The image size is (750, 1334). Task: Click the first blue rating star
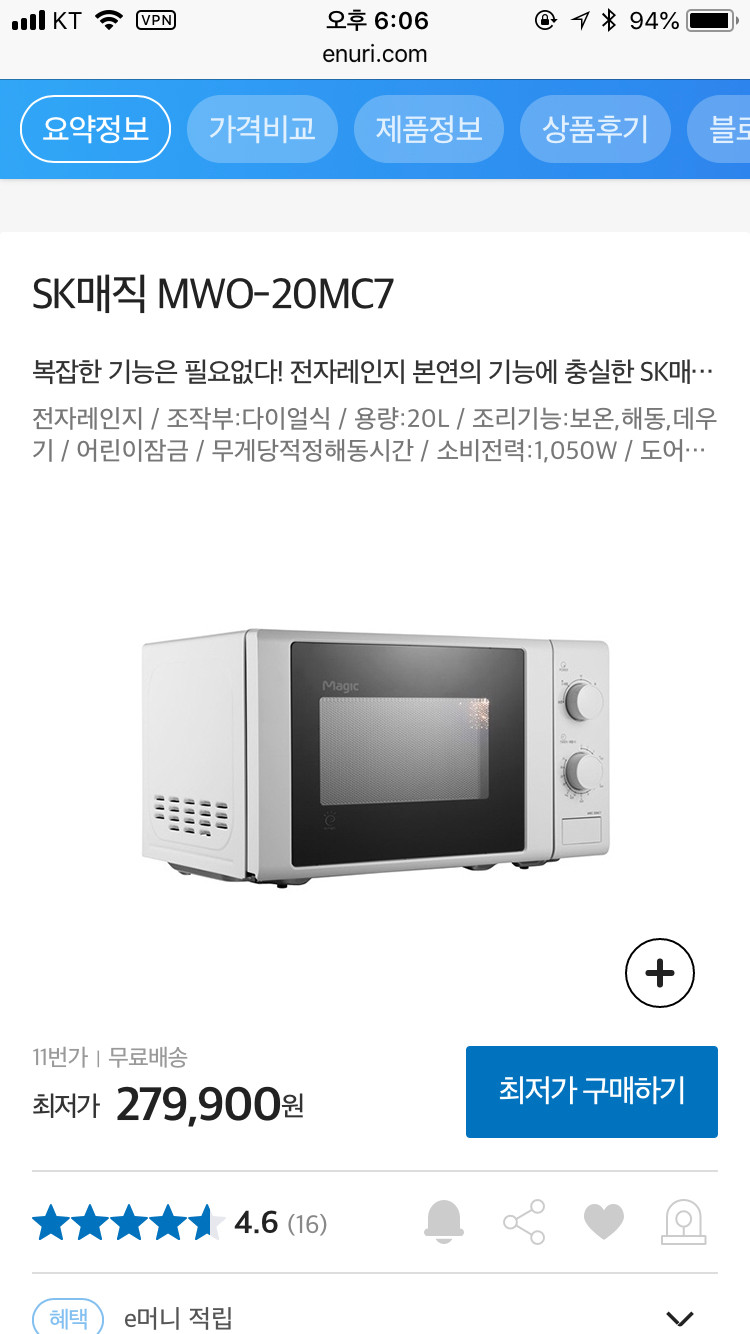(x=52, y=1221)
